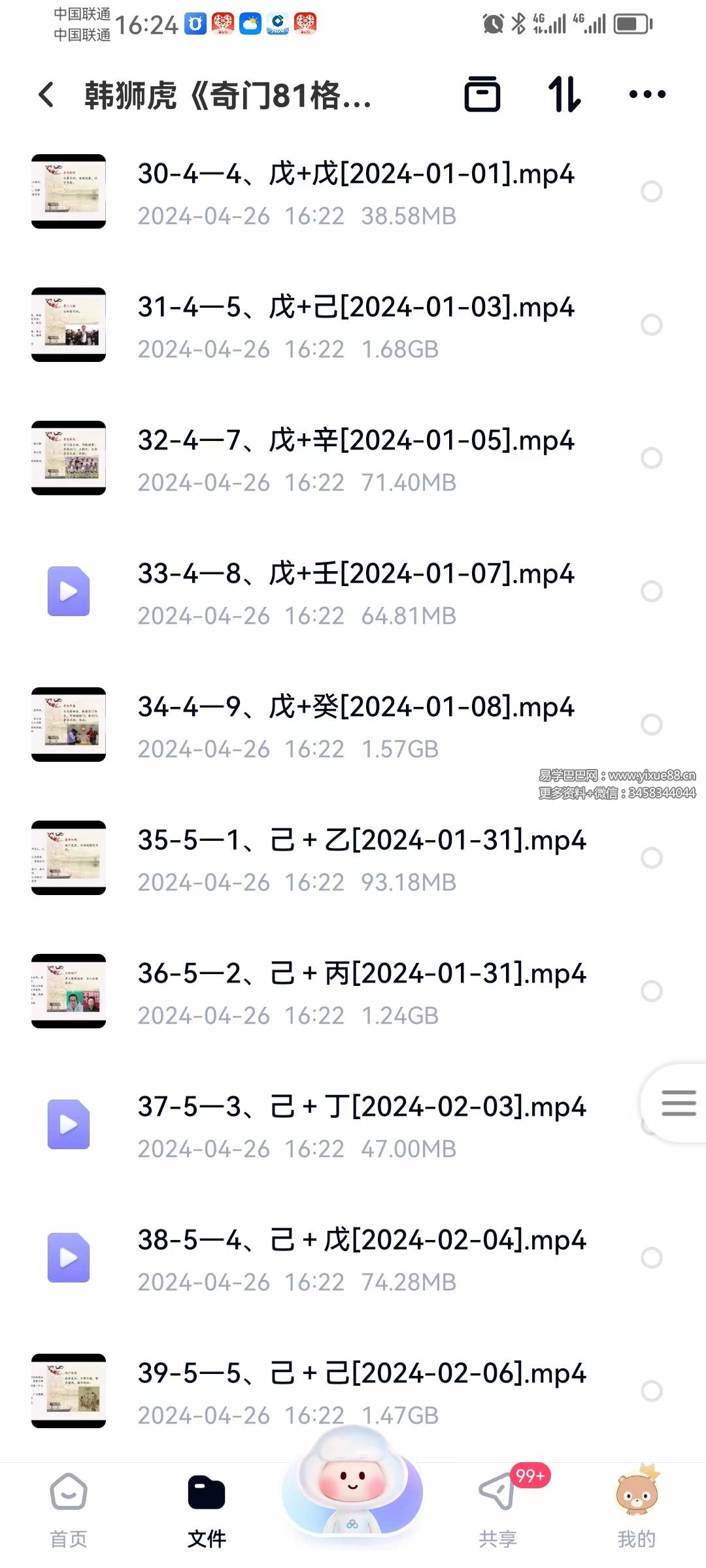Open the three-dot overflow menu

(647, 95)
